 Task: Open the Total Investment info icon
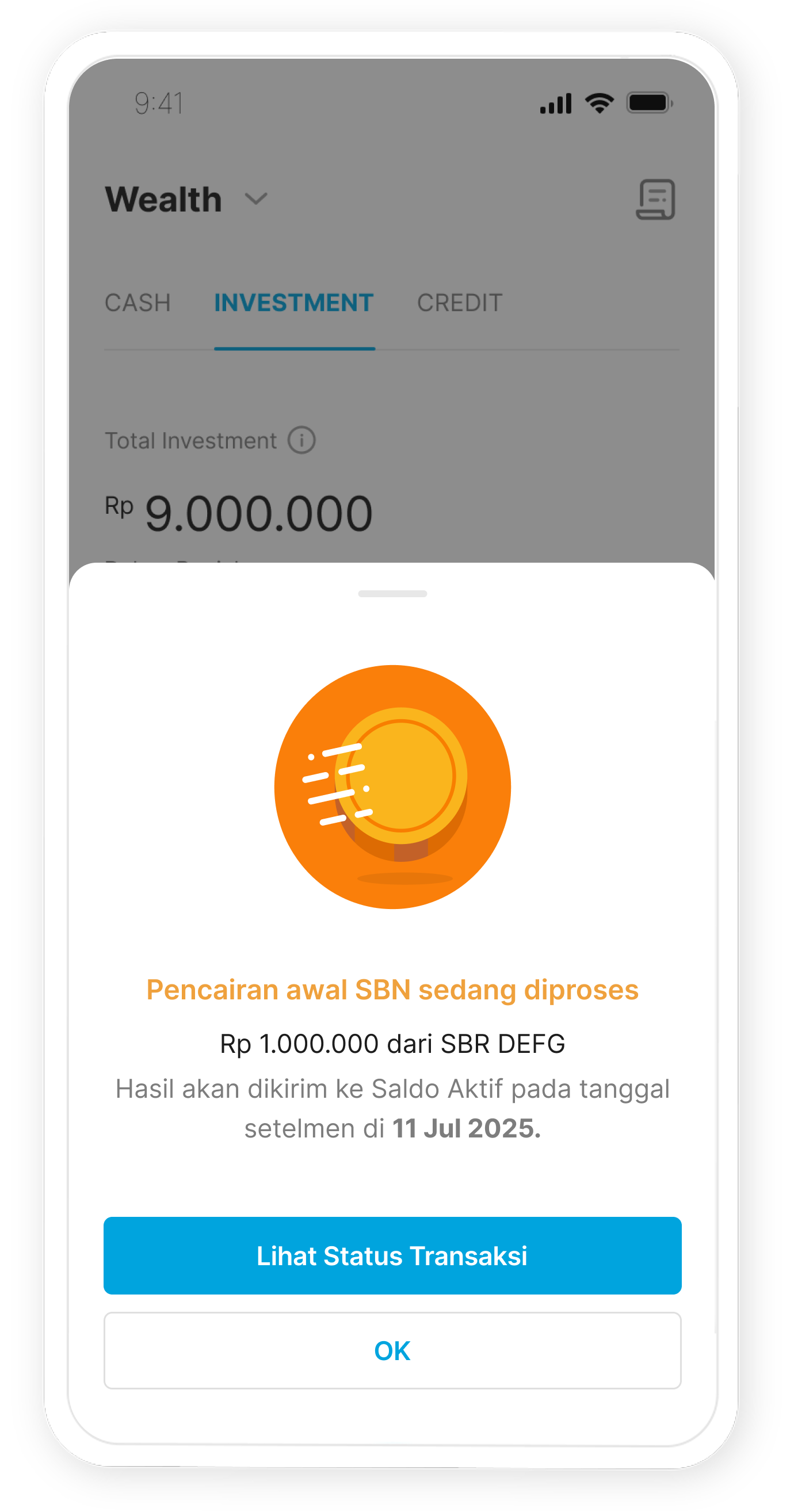point(301,440)
